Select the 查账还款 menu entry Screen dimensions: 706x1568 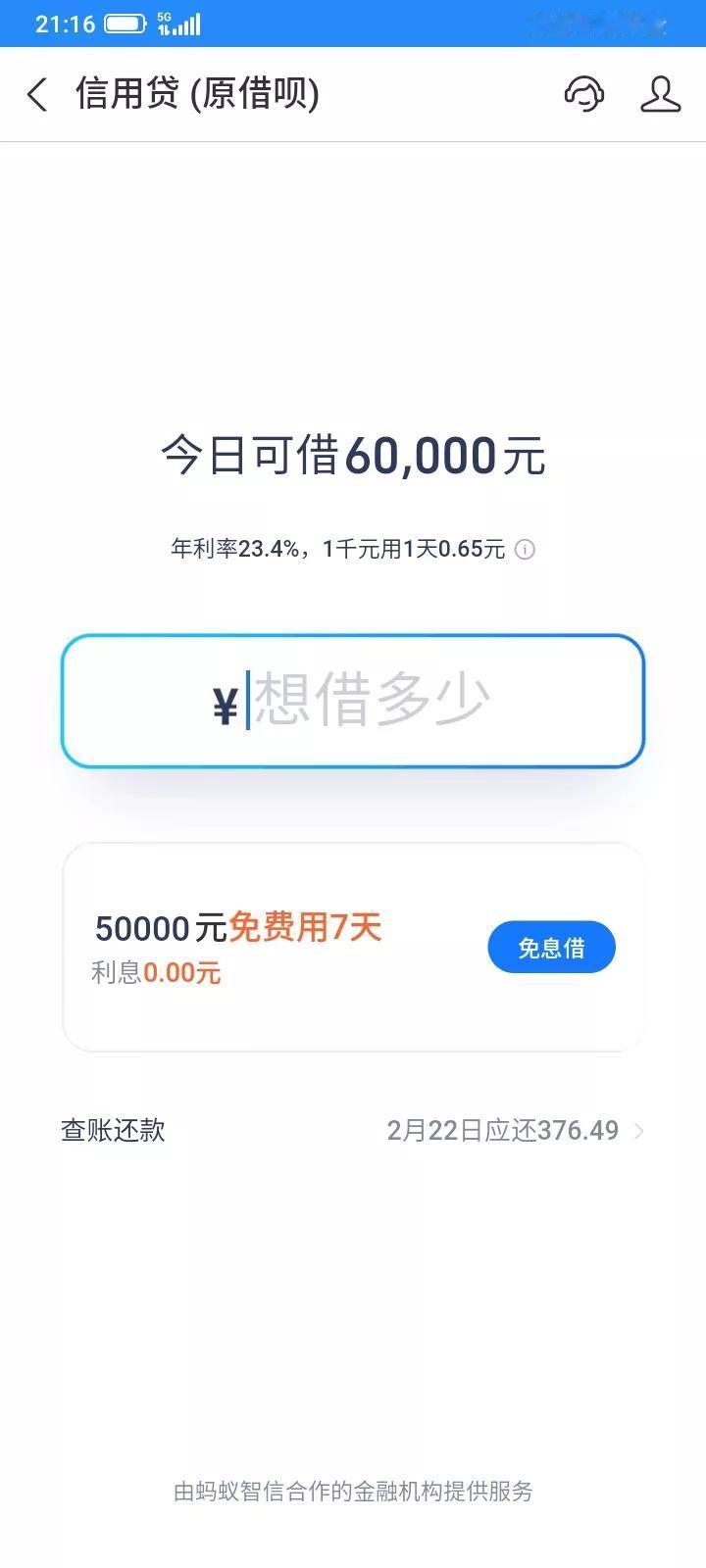(x=113, y=1131)
